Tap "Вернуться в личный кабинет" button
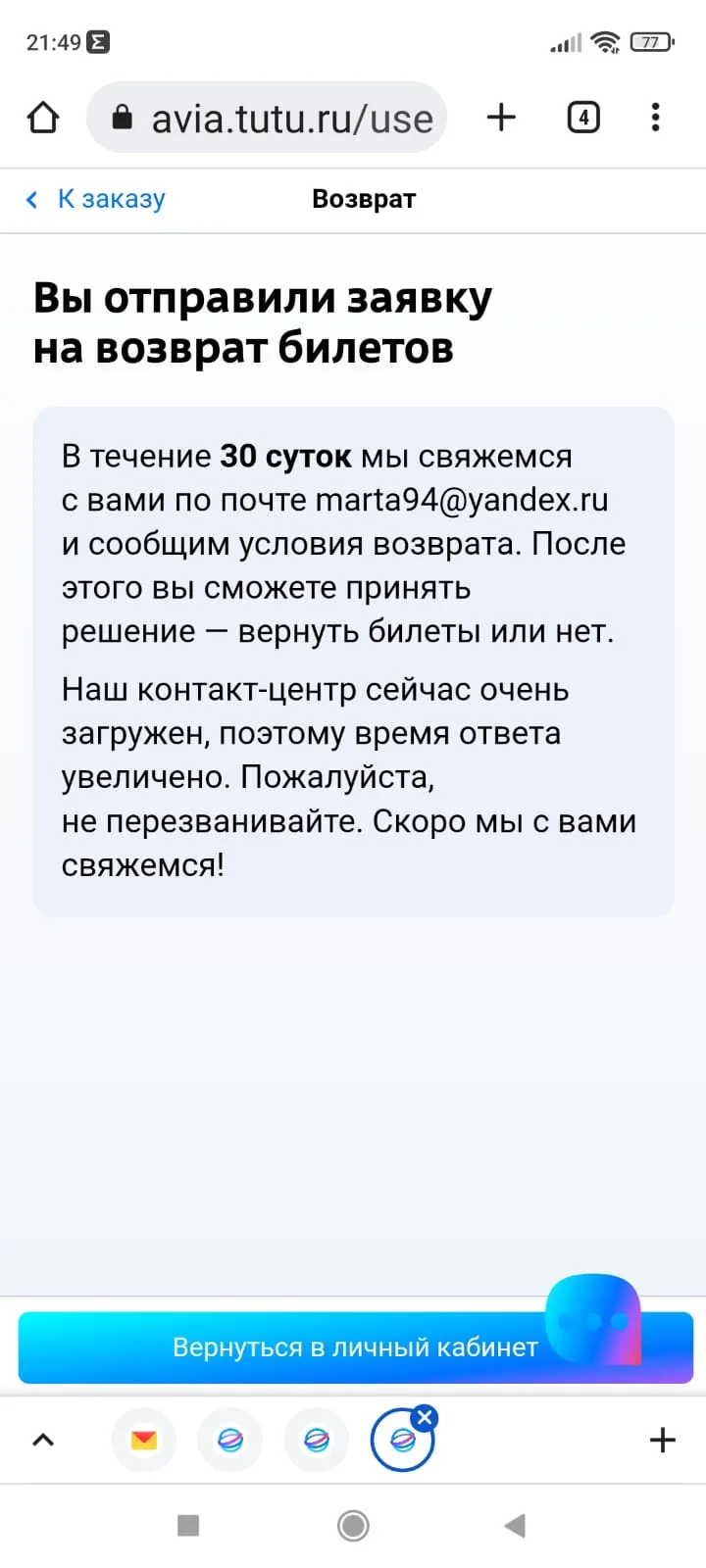 click(x=355, y=1347)
